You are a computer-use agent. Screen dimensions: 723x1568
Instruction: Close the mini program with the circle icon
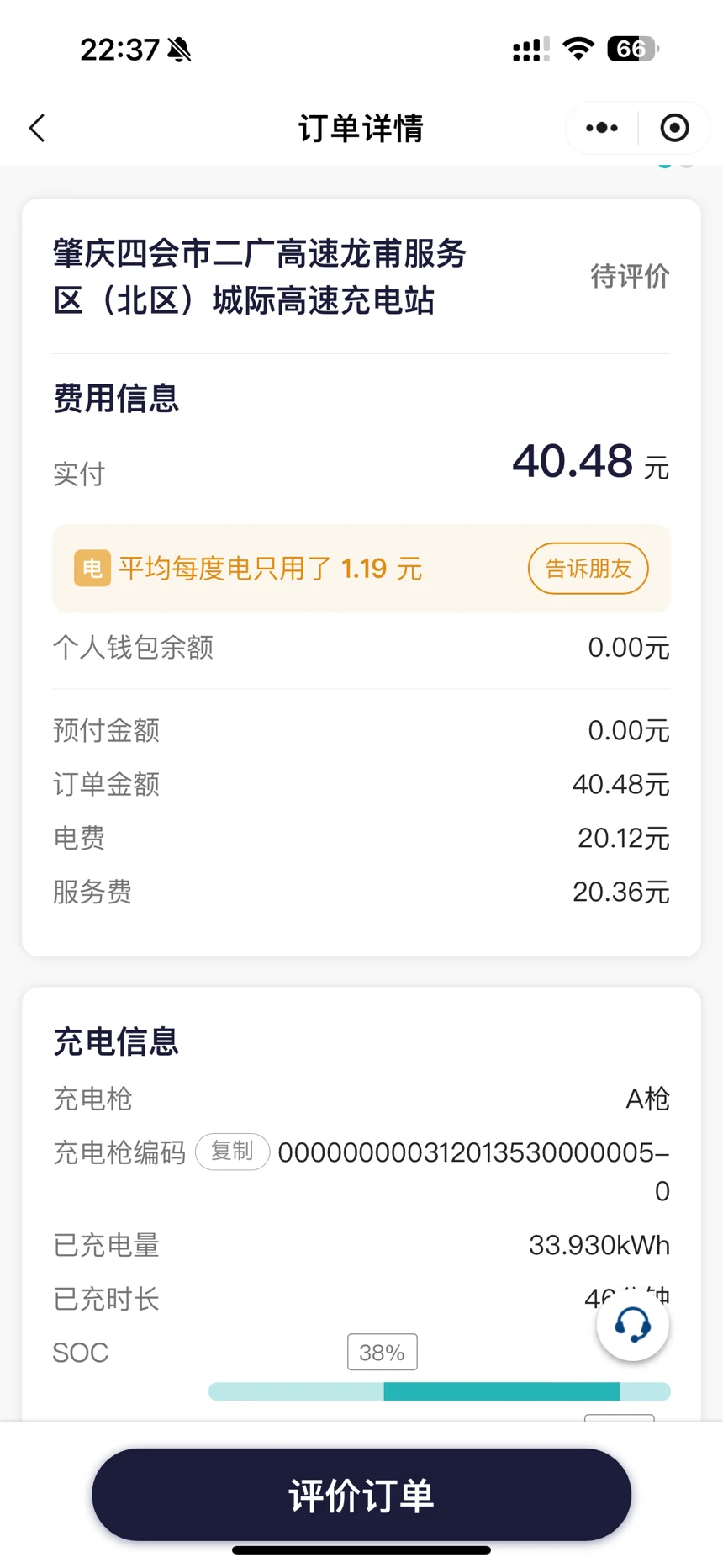tap(674, 129)
